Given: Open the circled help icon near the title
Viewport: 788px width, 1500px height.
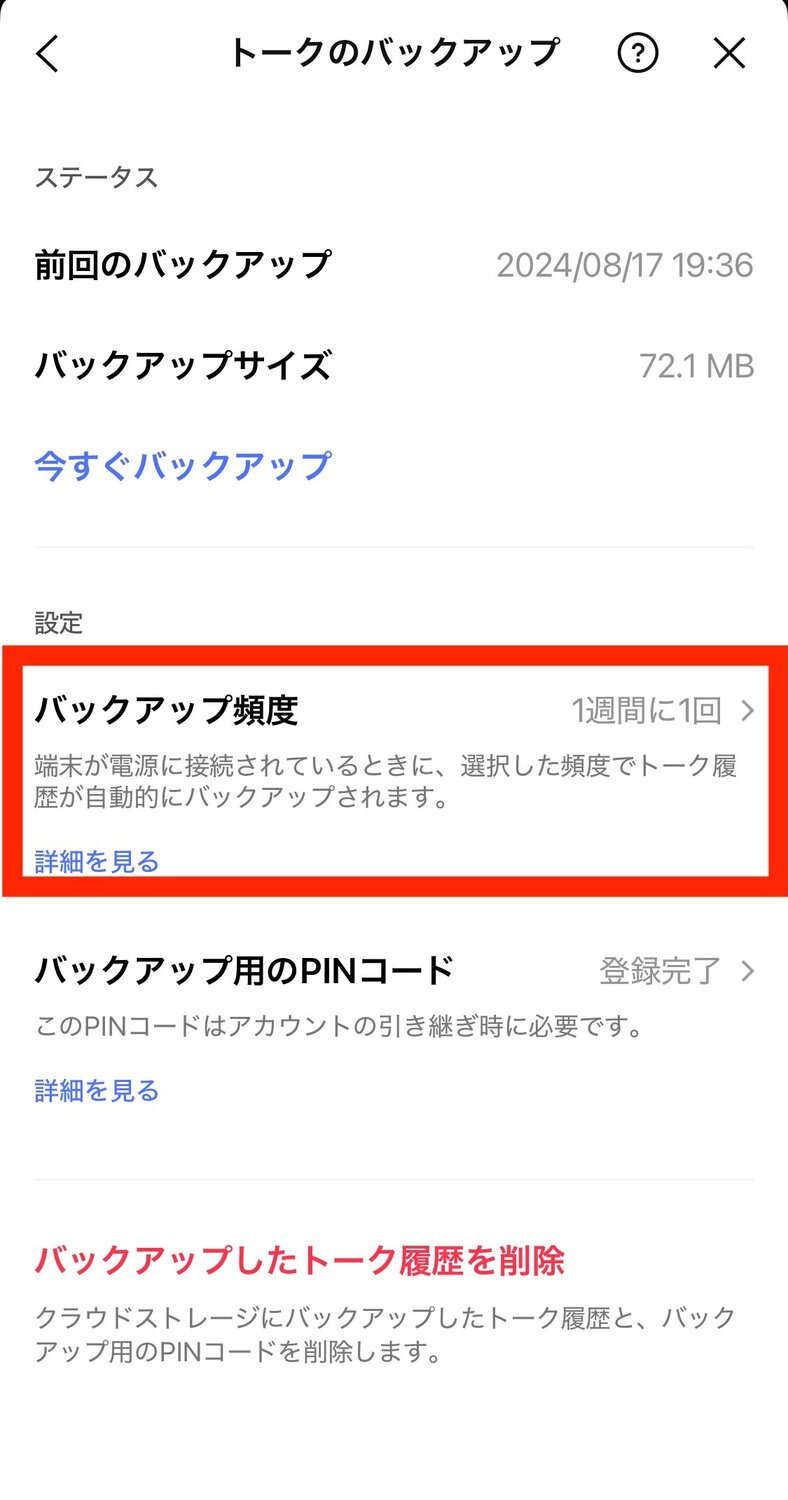Looking at the screenshot, I should 637,54.
